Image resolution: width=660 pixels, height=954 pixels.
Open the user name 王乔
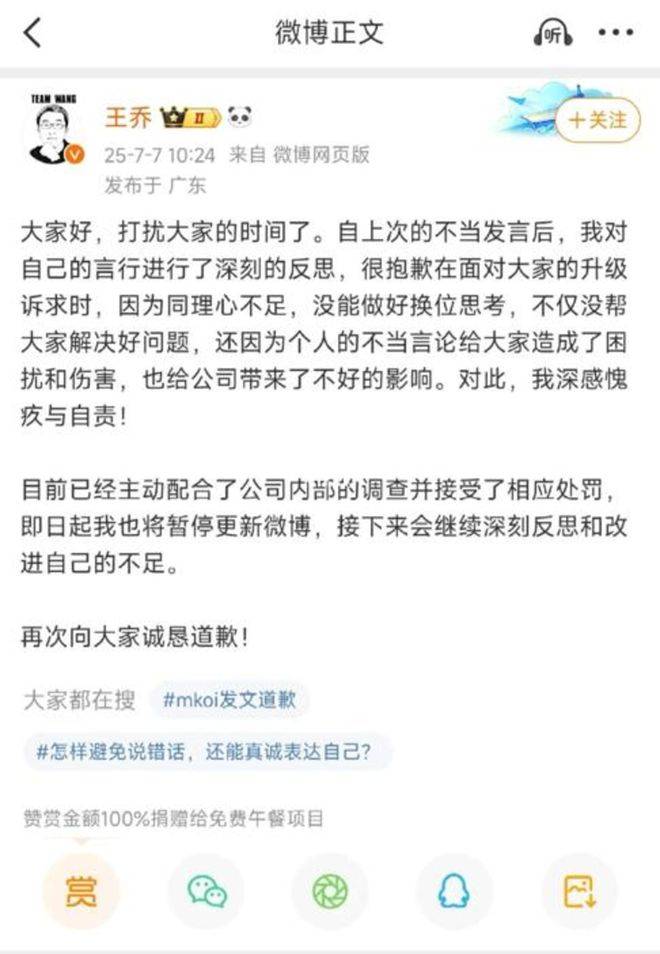tap(128, 119)
